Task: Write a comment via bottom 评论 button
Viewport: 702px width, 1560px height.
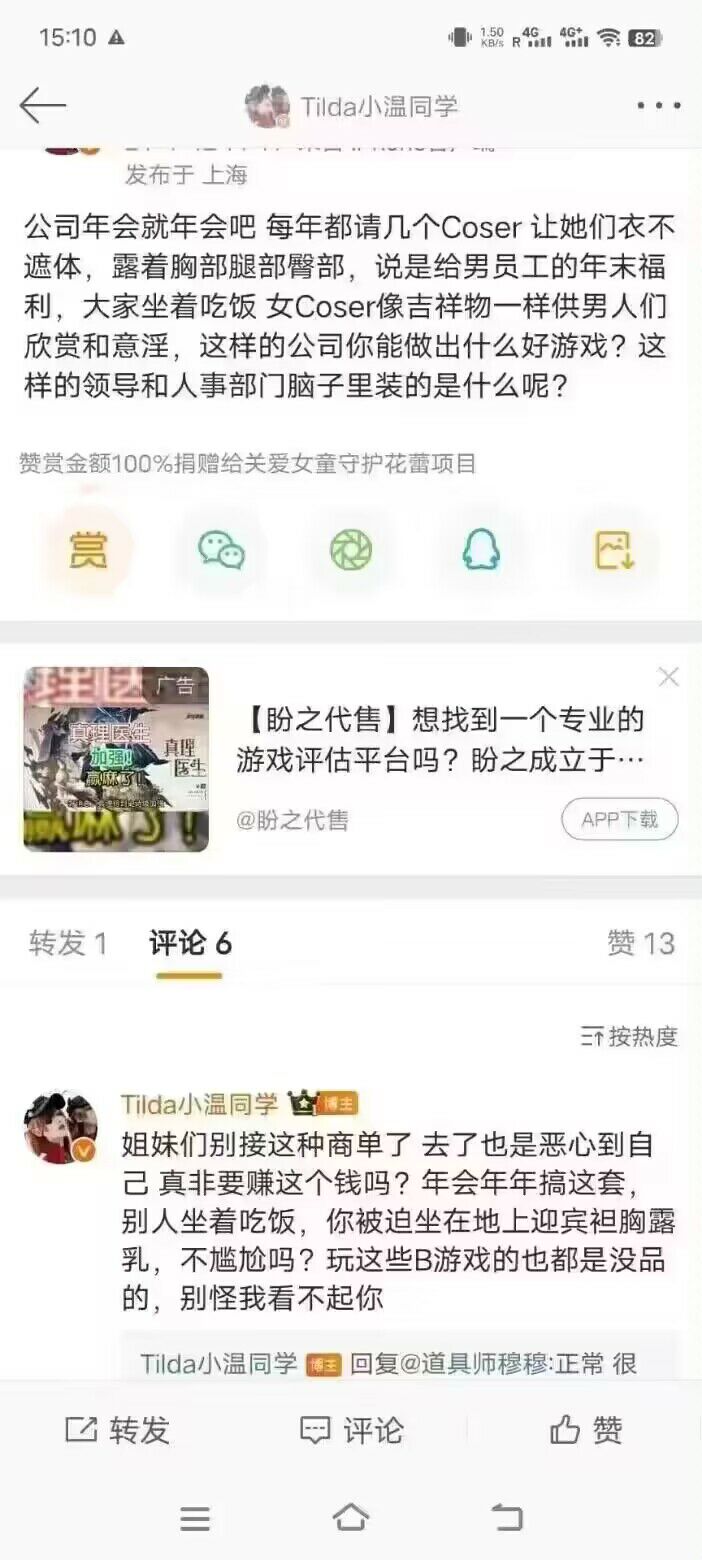Action: coord(352,1430)
